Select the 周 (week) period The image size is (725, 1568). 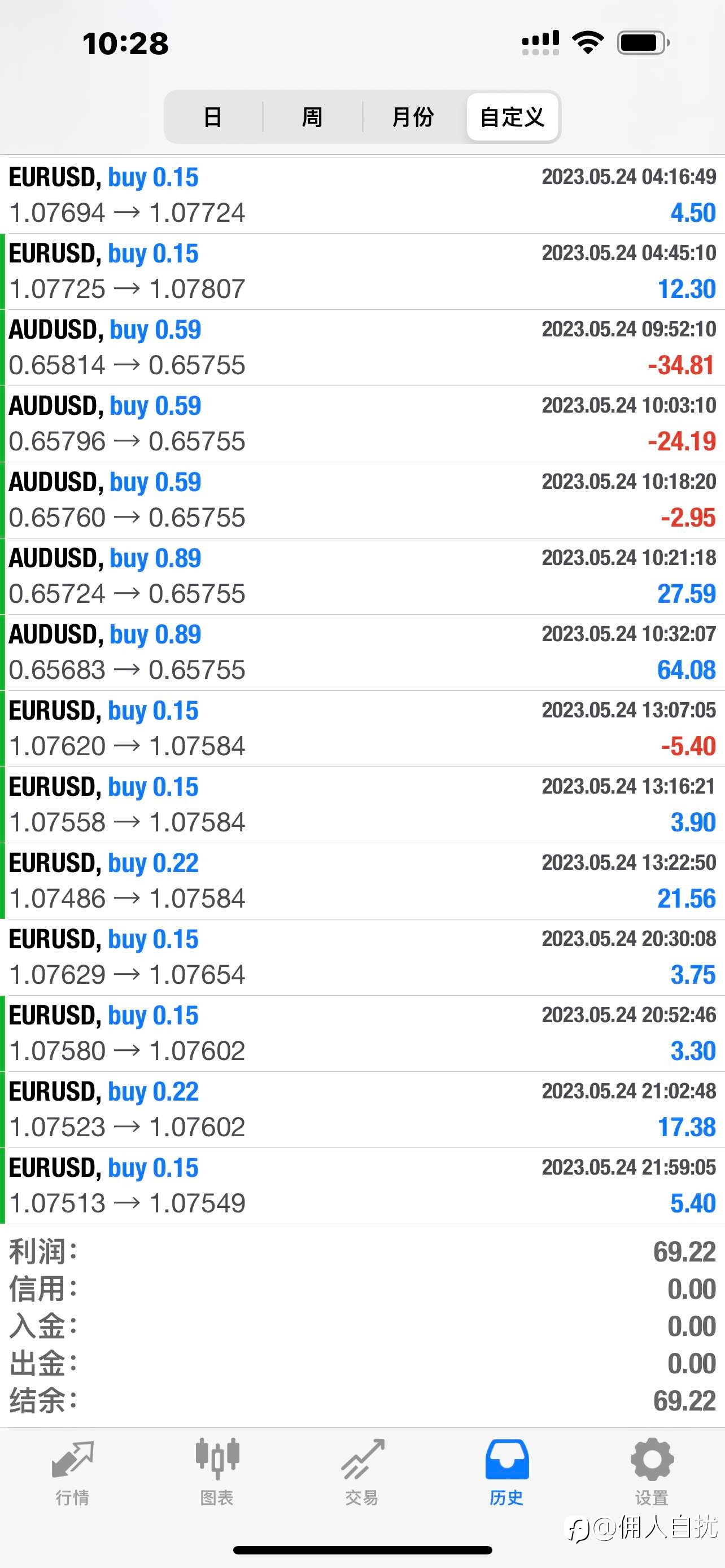click(x=312, y=117)
